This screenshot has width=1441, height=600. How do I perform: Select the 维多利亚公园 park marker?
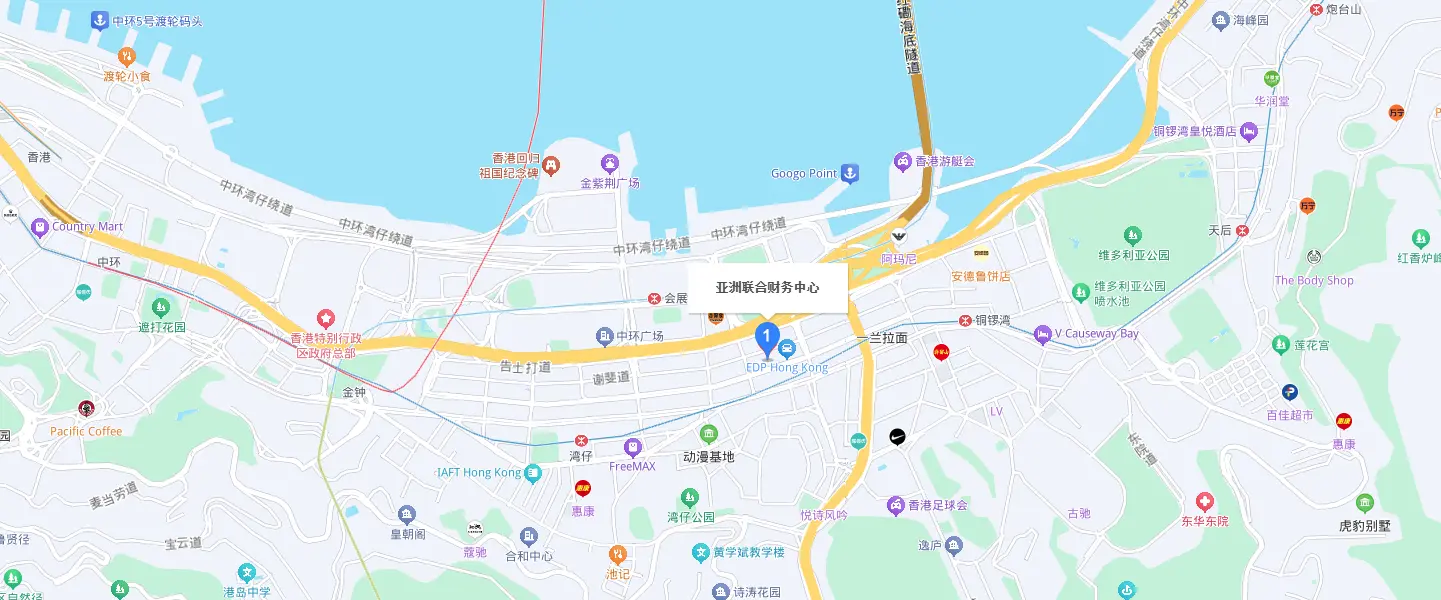click(1132, 236)
